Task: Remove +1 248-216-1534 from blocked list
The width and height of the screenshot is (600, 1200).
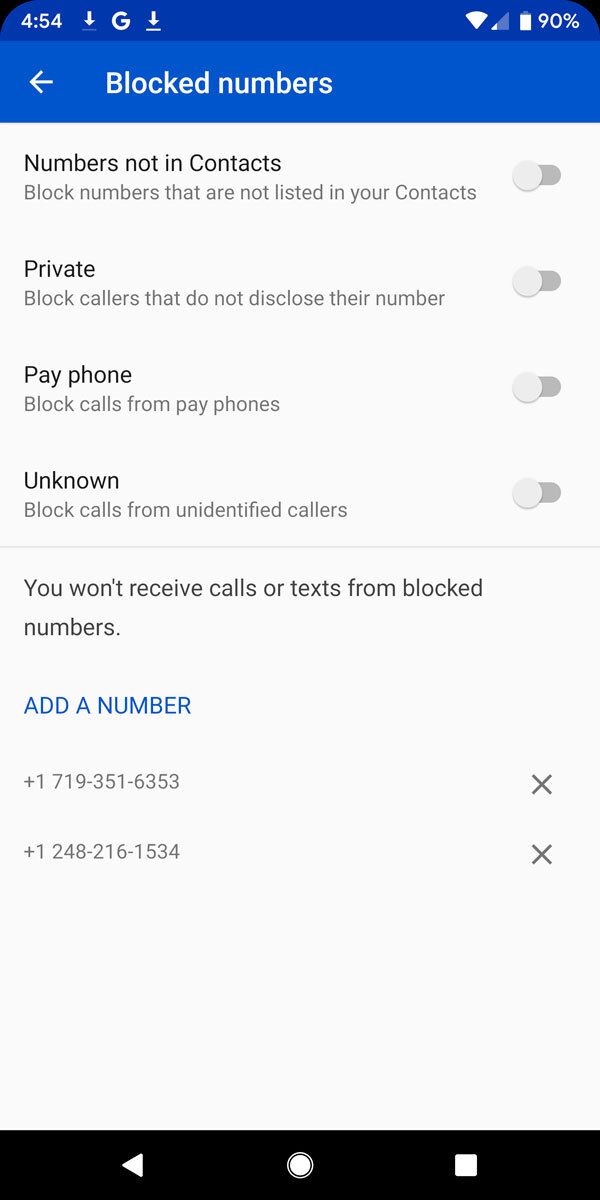Action: pyautogui.click(x=541, y=854)
